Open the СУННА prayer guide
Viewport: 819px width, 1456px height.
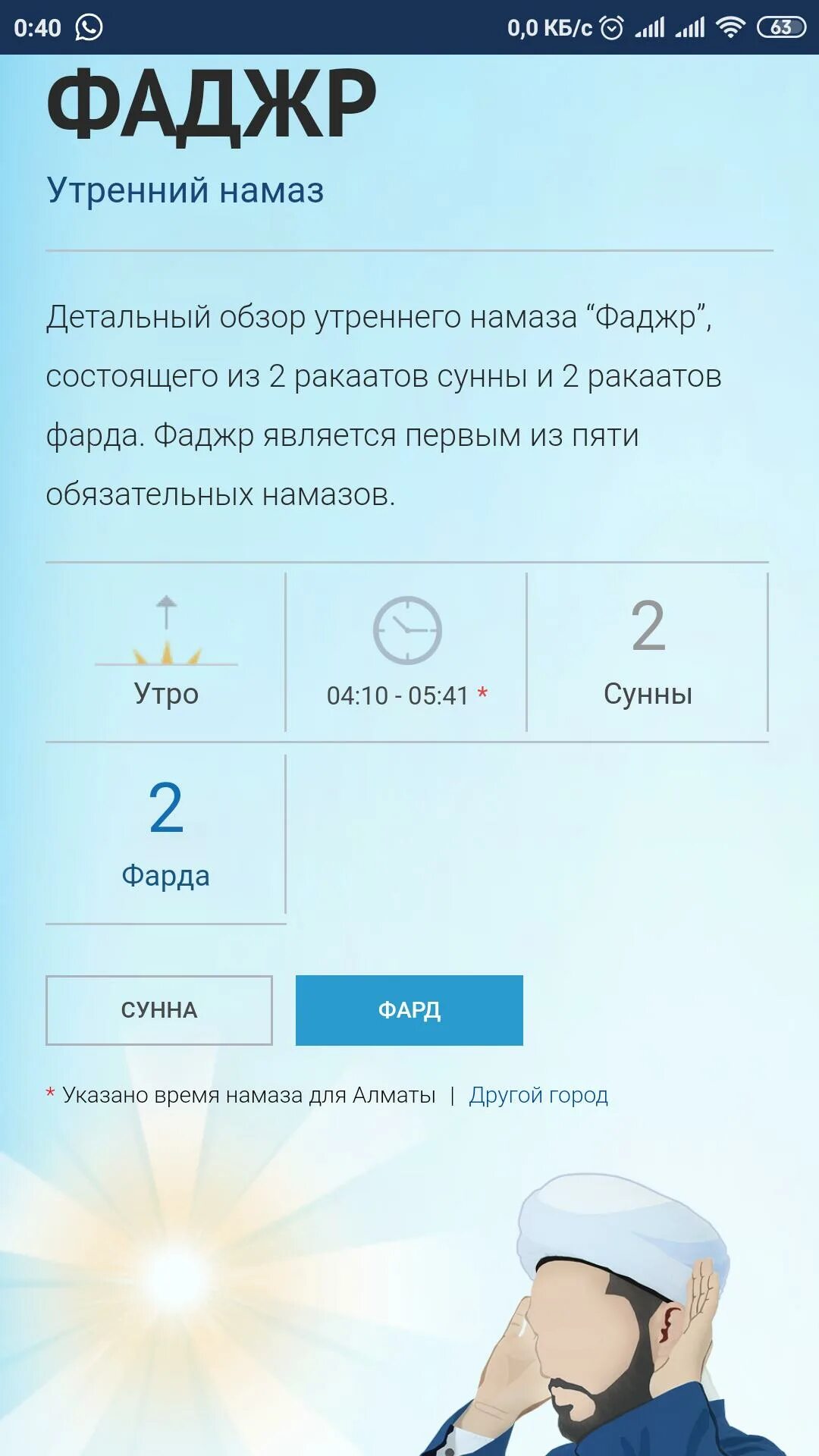click(x=159, y=1010)
